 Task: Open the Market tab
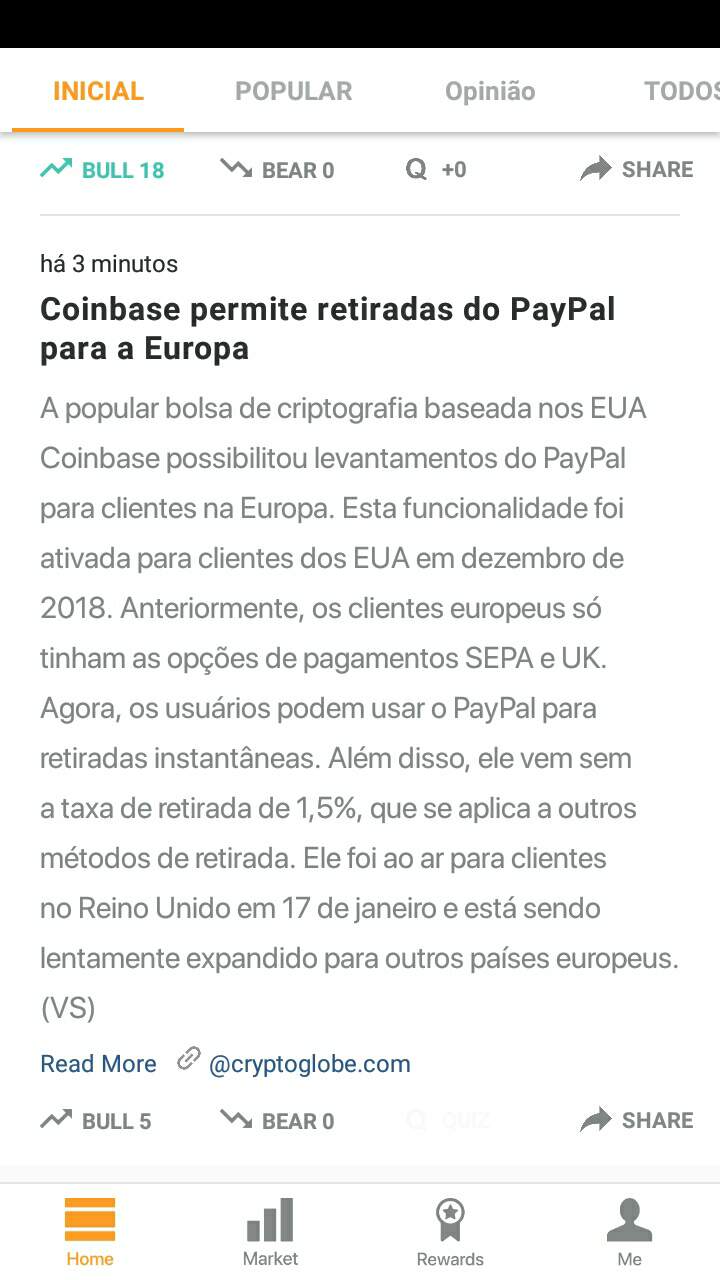pyautogui.click(x=270, y=1232)
